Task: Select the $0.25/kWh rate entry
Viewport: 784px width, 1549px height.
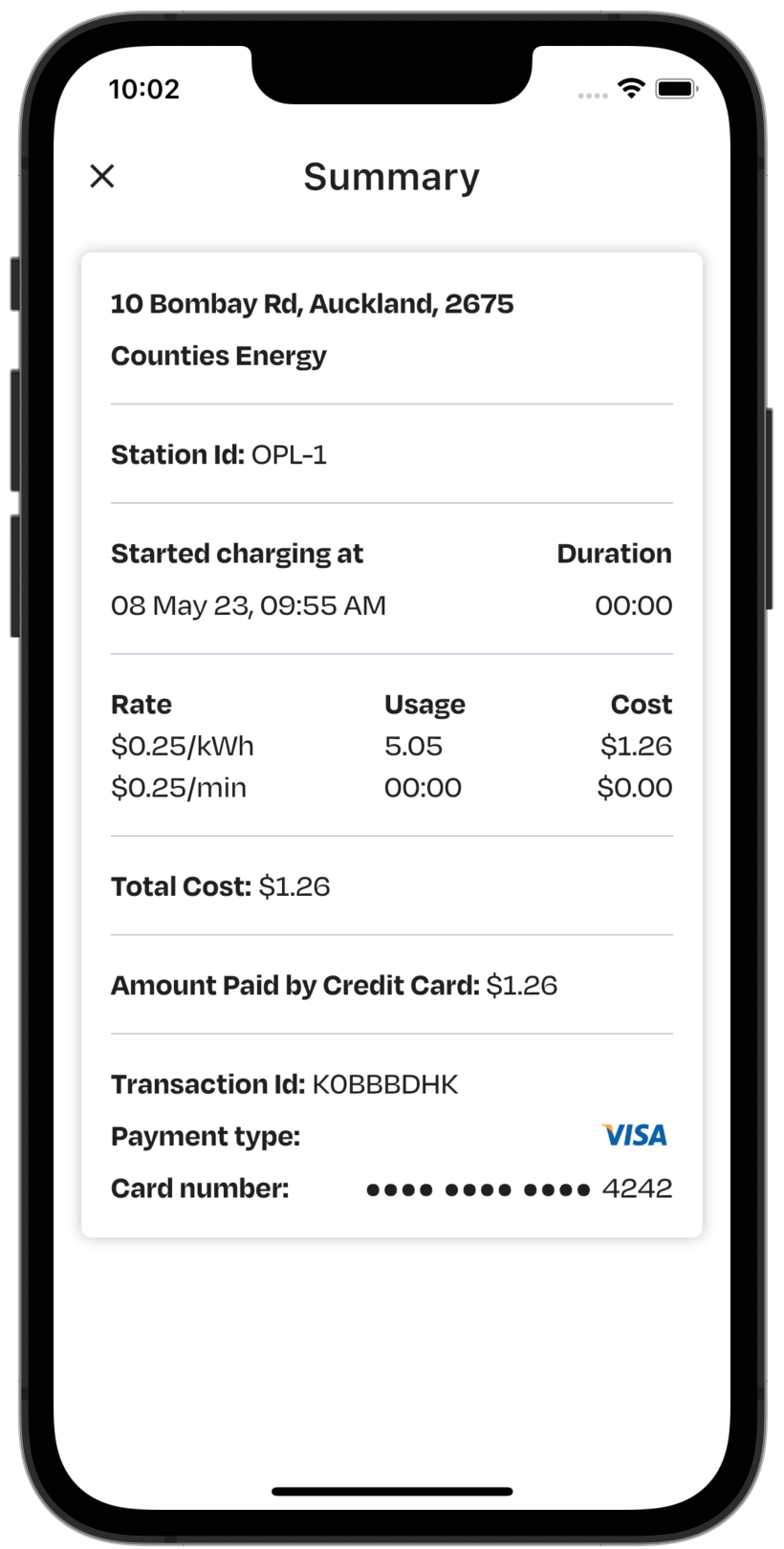Action: point(183,746)
